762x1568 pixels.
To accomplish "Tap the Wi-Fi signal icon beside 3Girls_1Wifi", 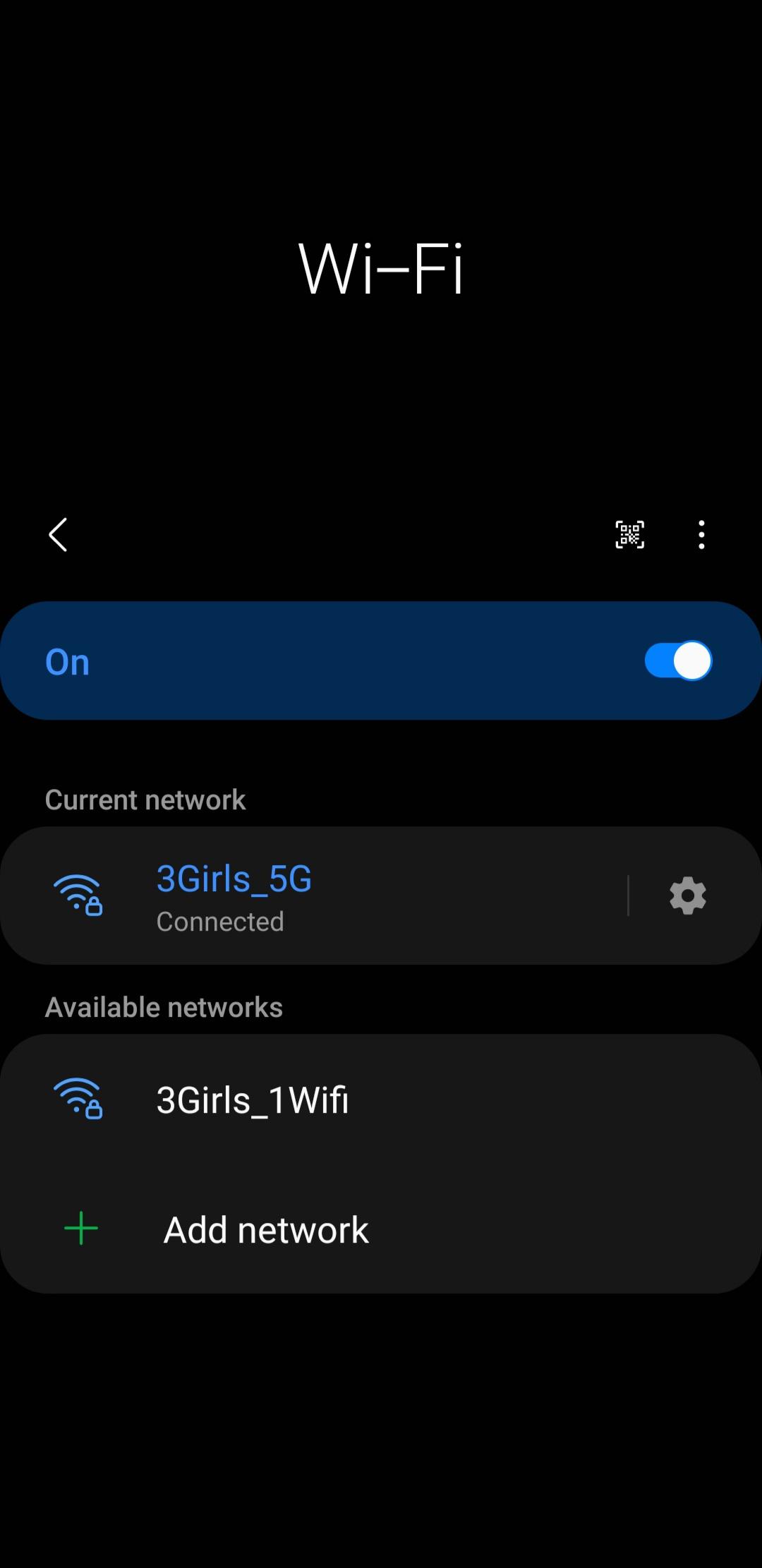I will pos(75,1099).
